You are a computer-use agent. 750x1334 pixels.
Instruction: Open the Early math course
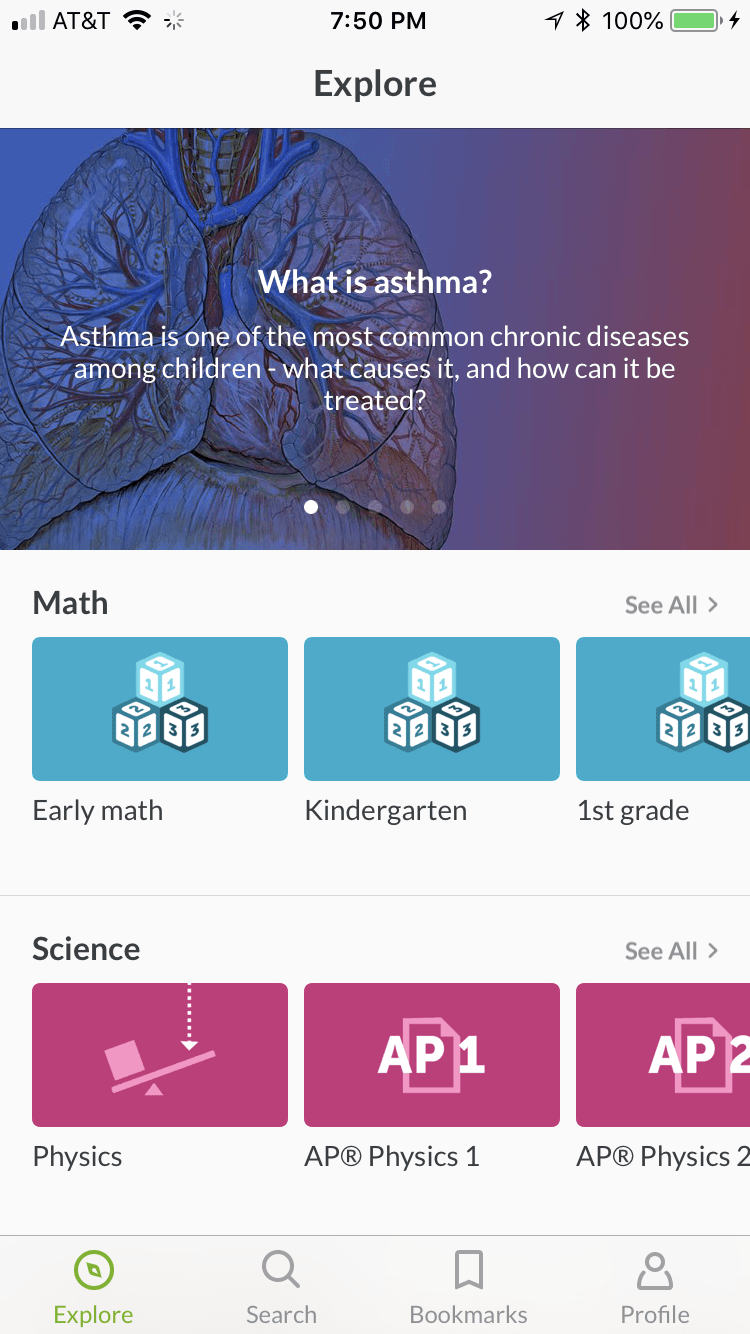pos(160,709)
